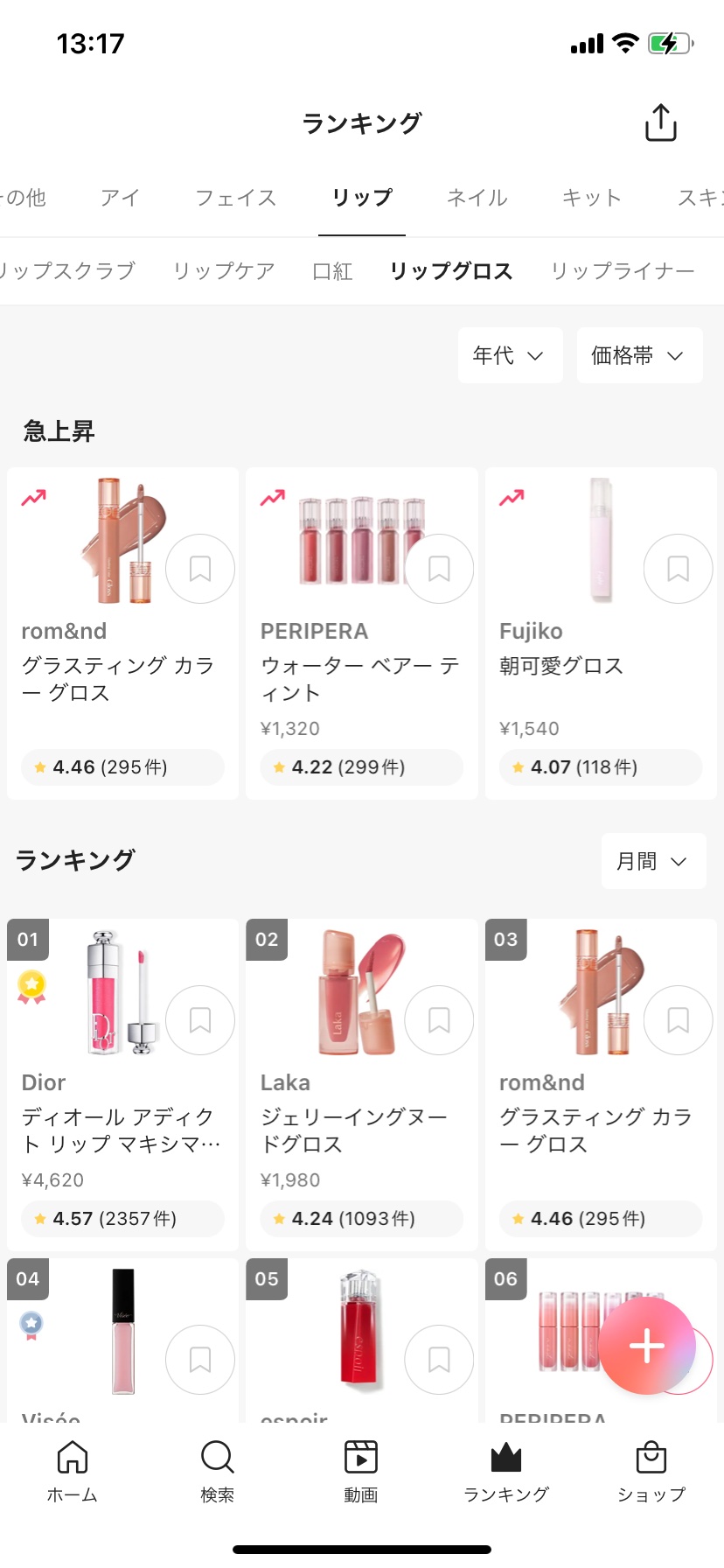The image size is (724, 1568).
Task: Bookmark the Dior Addict lip product
Action: (x=199, y=1020)
